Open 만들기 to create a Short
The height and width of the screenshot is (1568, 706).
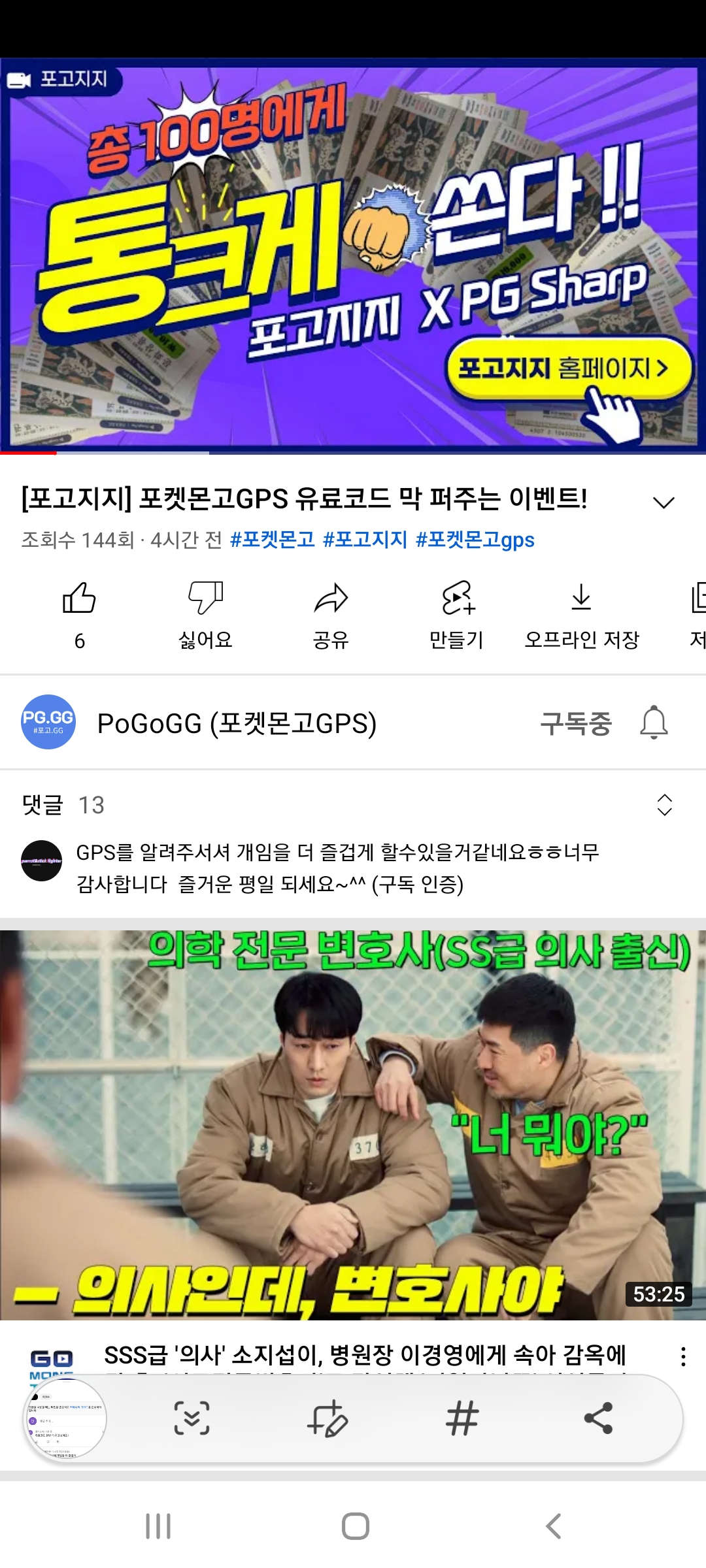tap(457, 598)
